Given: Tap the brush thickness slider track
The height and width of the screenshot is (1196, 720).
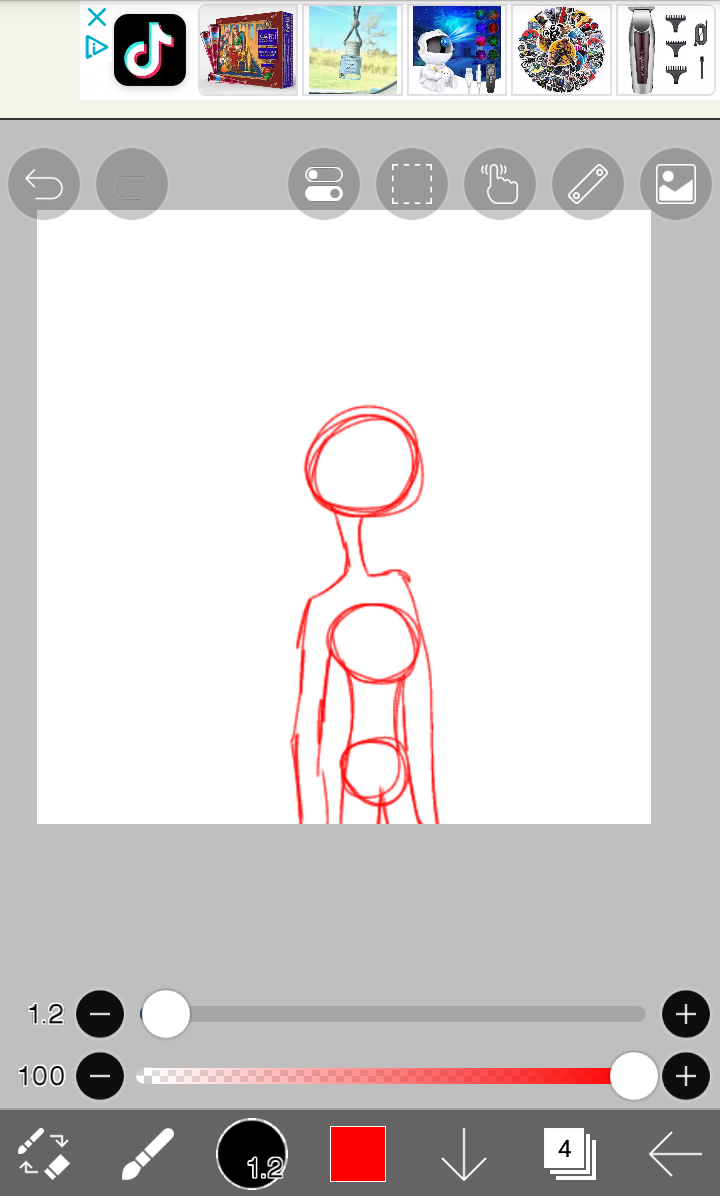Looking at the screenshot, I should (x=400, y=1015).
